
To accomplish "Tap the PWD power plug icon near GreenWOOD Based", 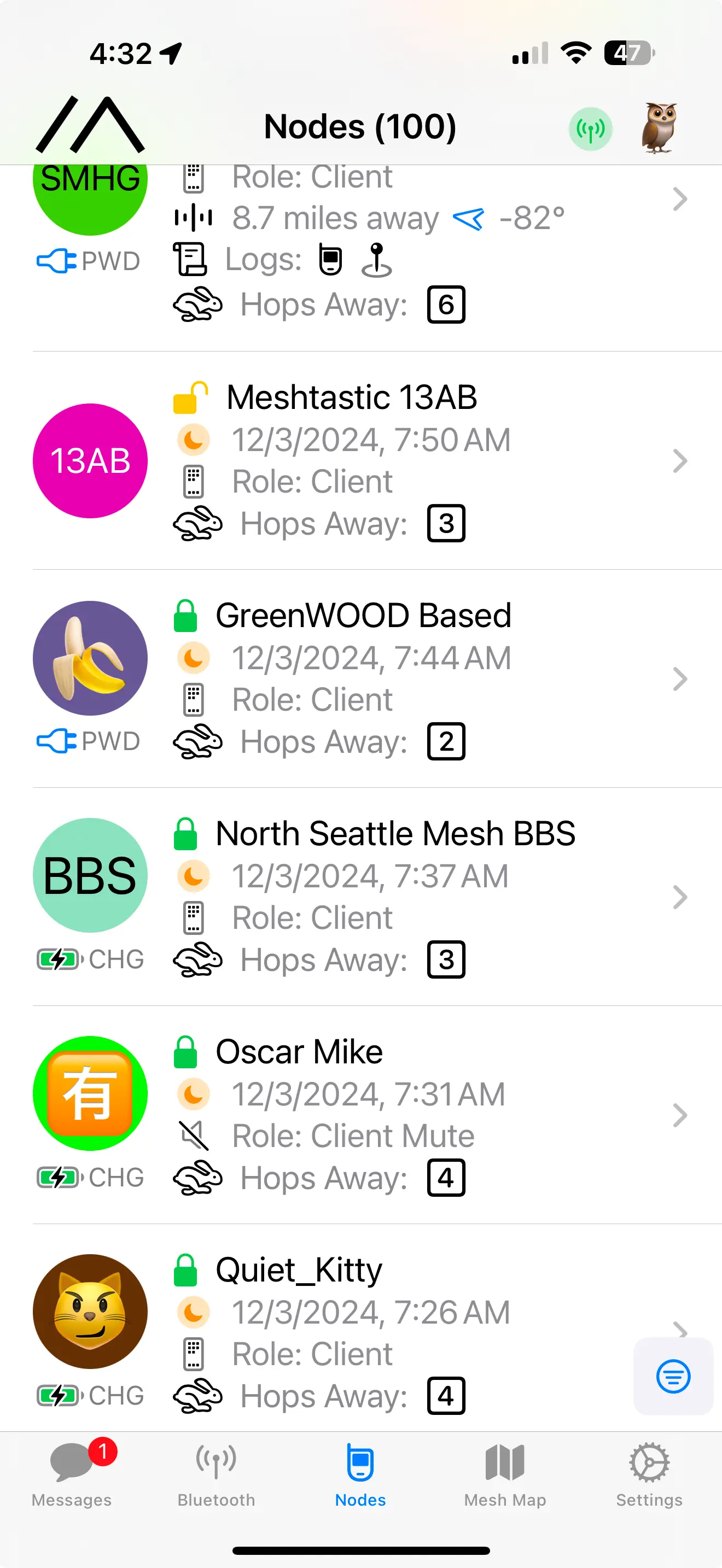I will pyautogui.click(x=57, y=740).
